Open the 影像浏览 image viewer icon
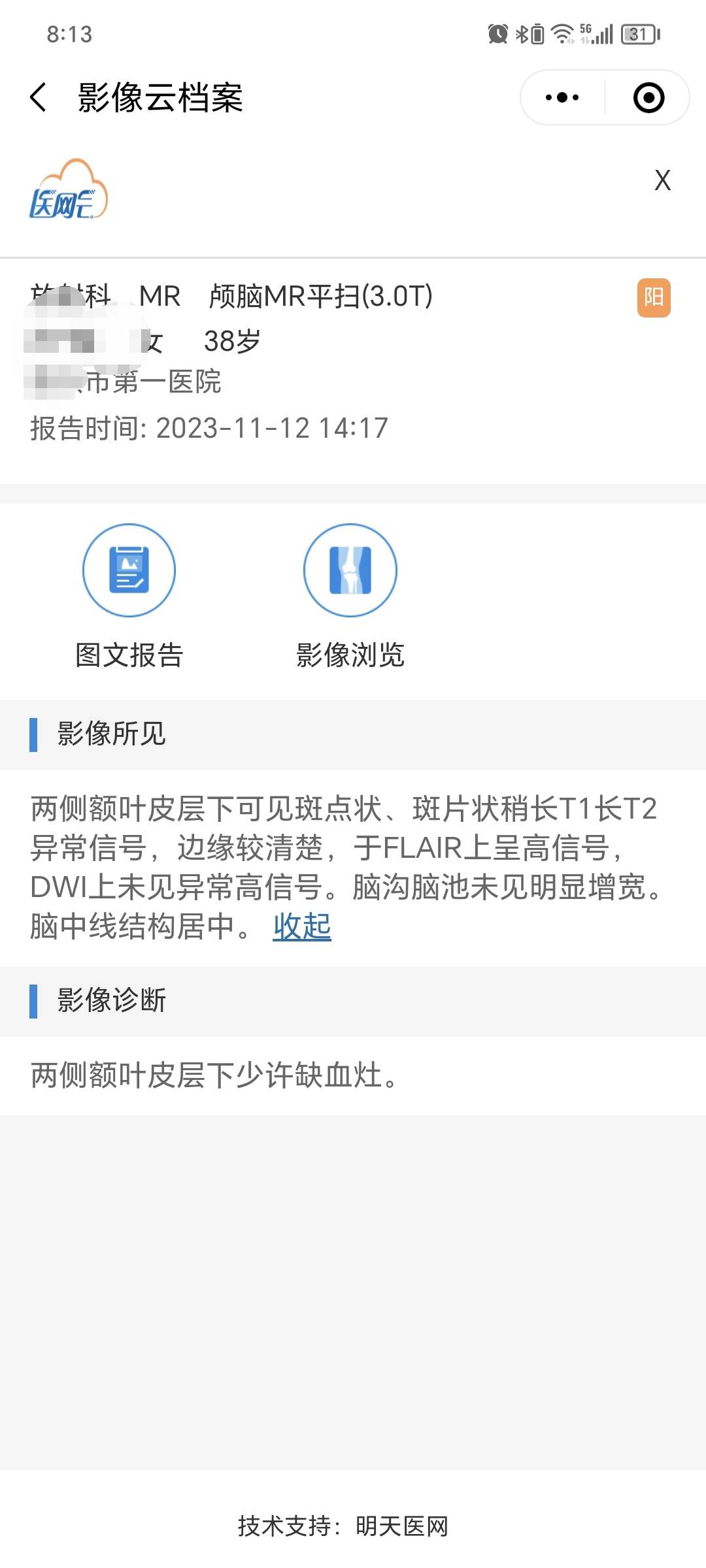 [350, 570]
